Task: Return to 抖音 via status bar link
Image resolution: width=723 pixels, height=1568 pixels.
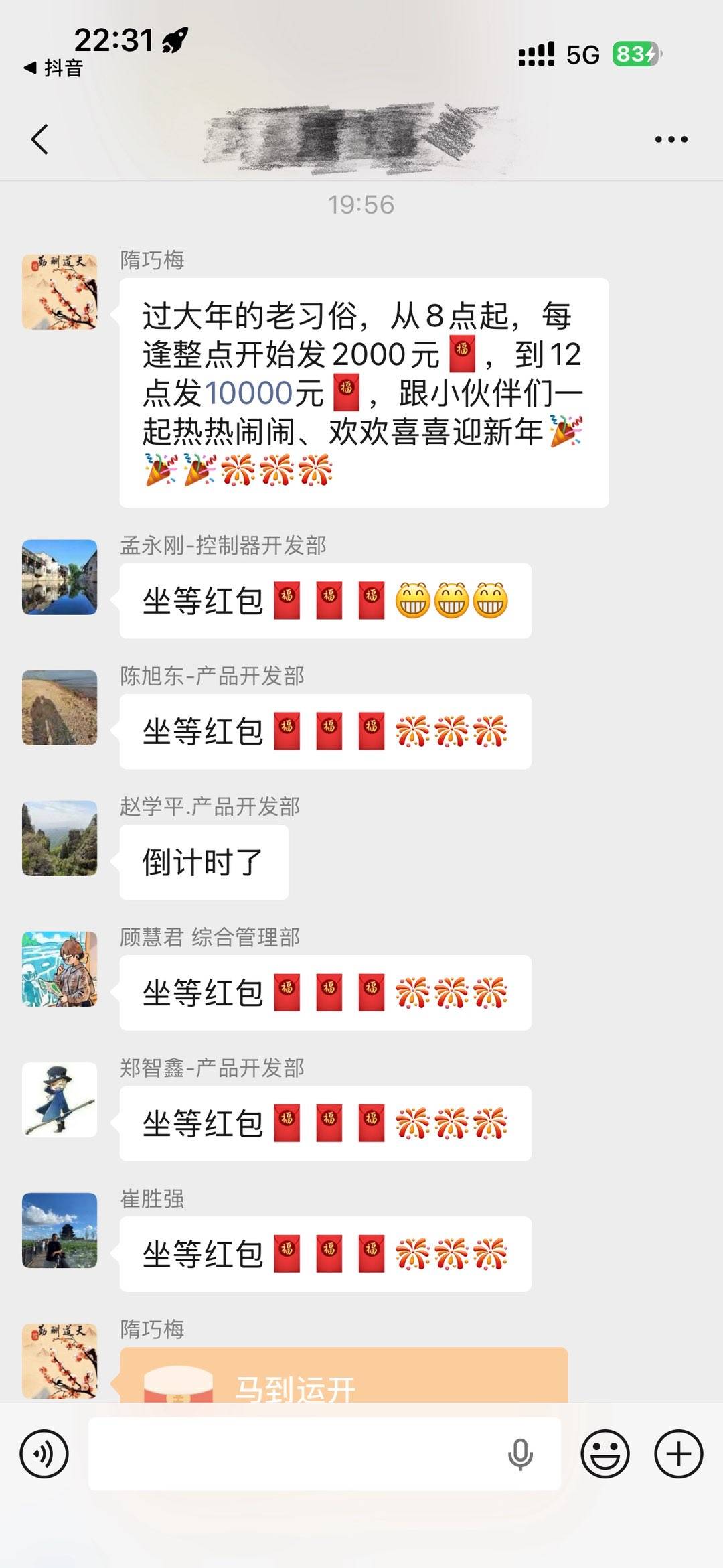Action: (54, 68)
